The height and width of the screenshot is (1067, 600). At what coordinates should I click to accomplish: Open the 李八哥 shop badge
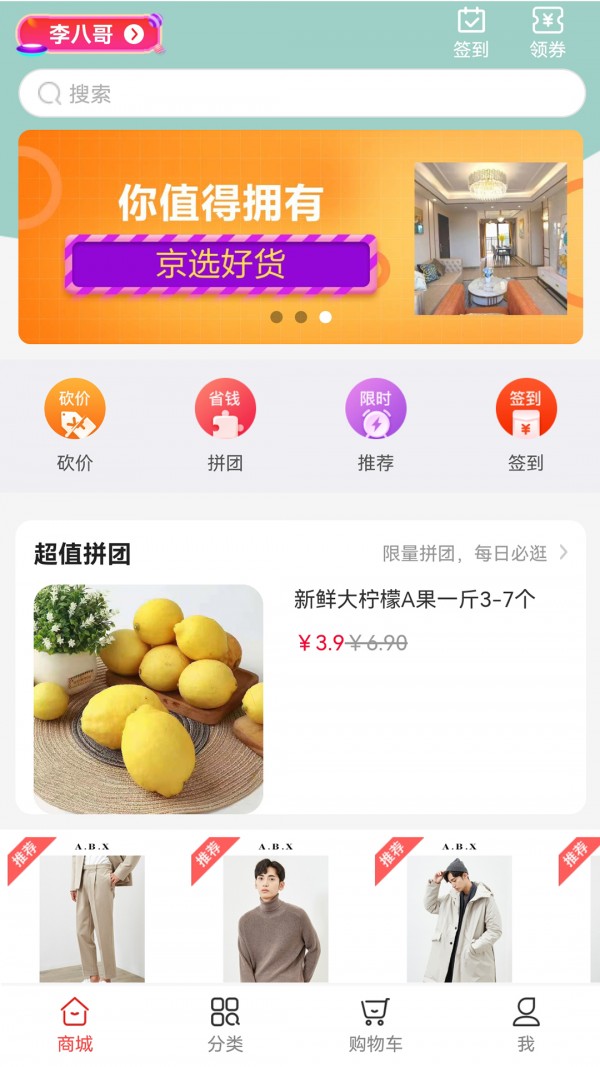point(90,35)
